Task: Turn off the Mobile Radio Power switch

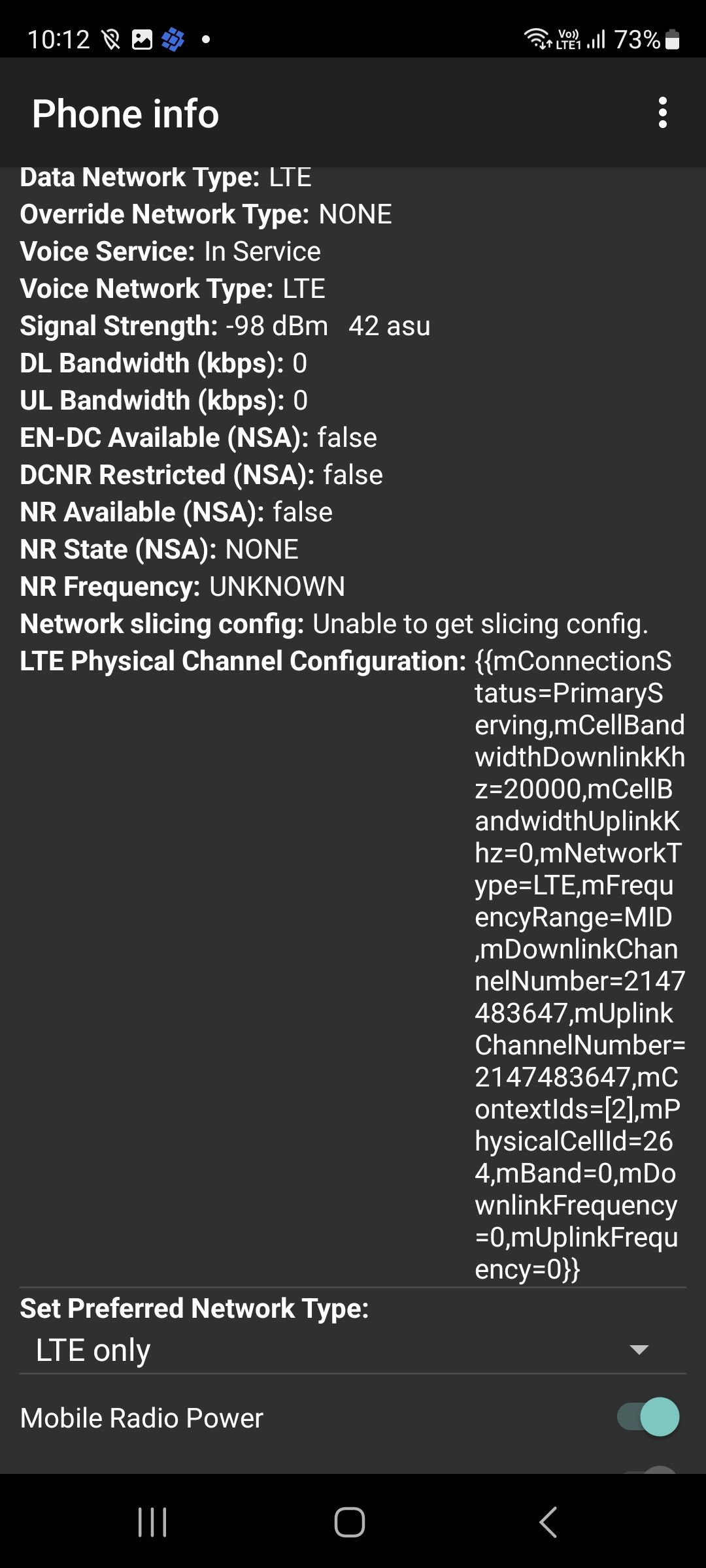Action: pyautogui.click(x=648, y=1417)
